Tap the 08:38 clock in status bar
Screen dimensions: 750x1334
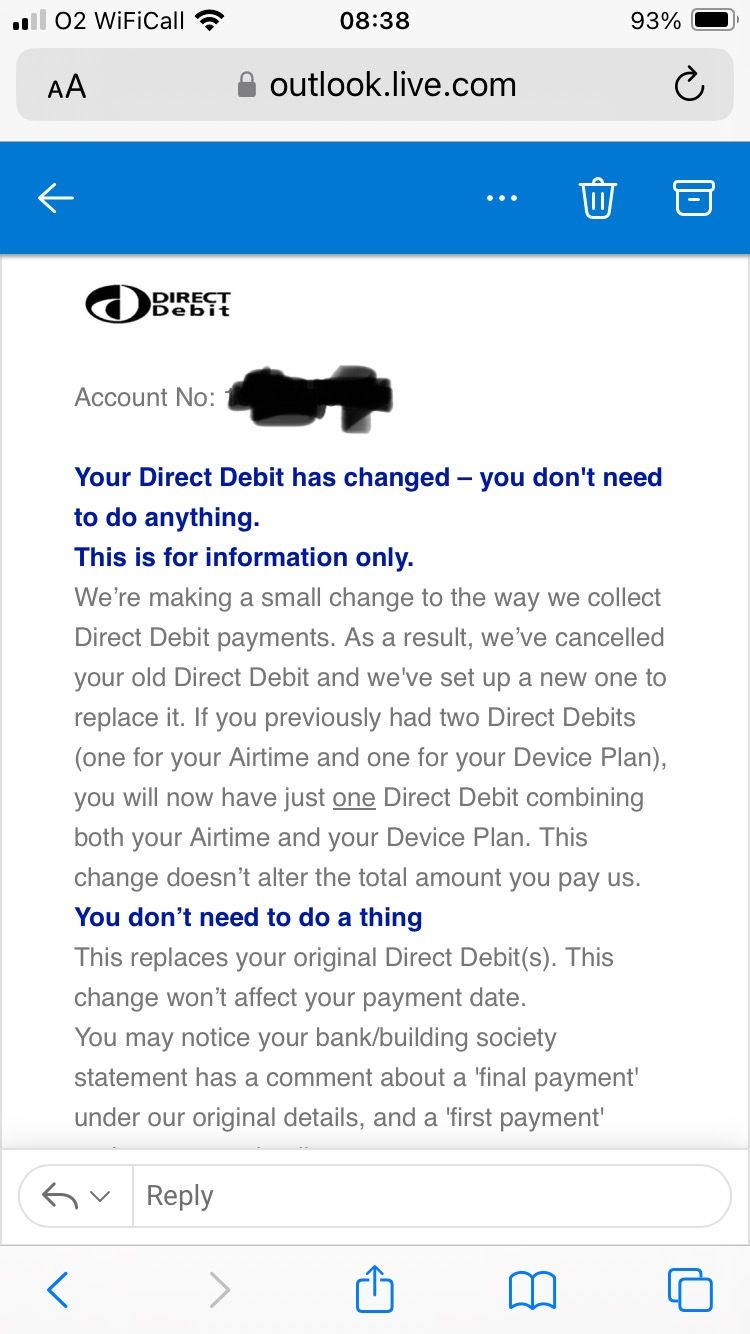[x=376, y=20]
